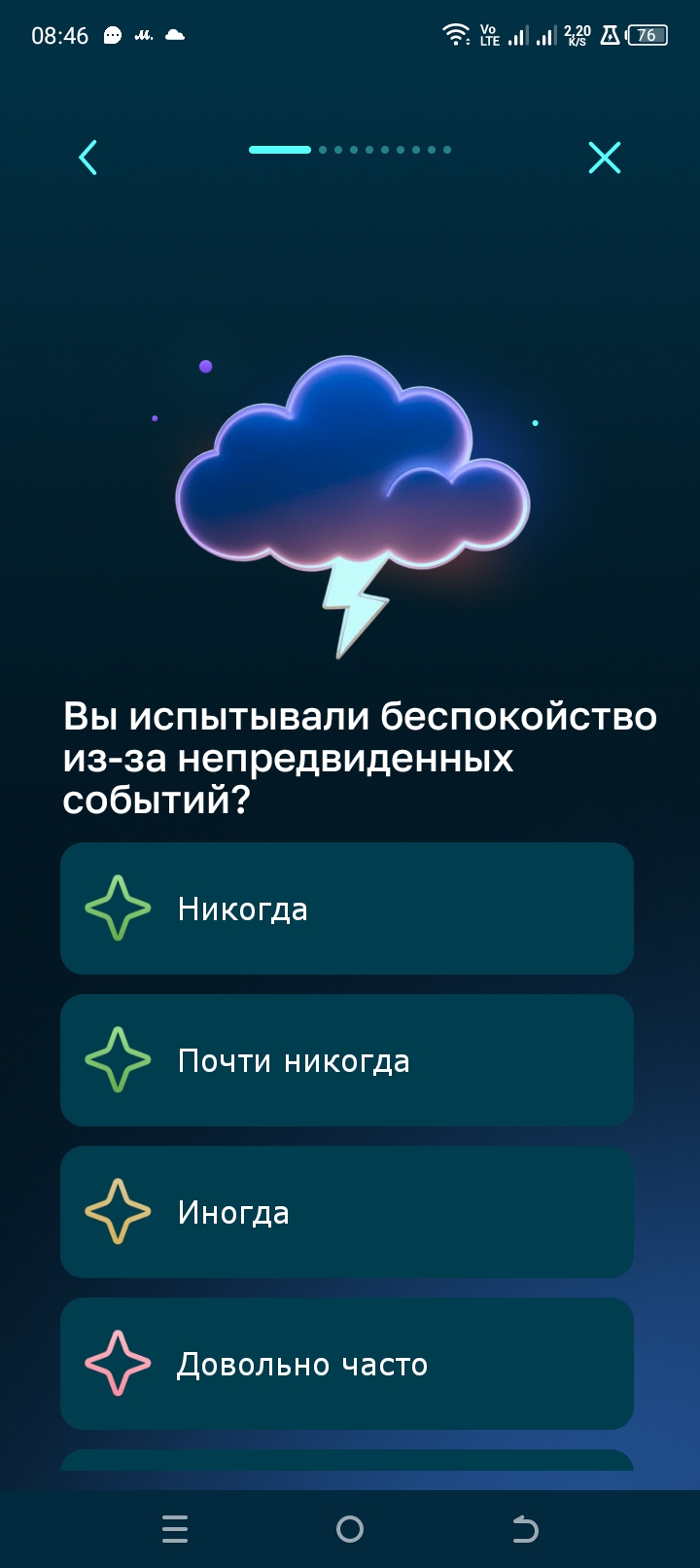Close the questionnaire with the X icon
The height and width of the screenshot is (1568, 700).
pyautogui.click(x=604, y=157)
